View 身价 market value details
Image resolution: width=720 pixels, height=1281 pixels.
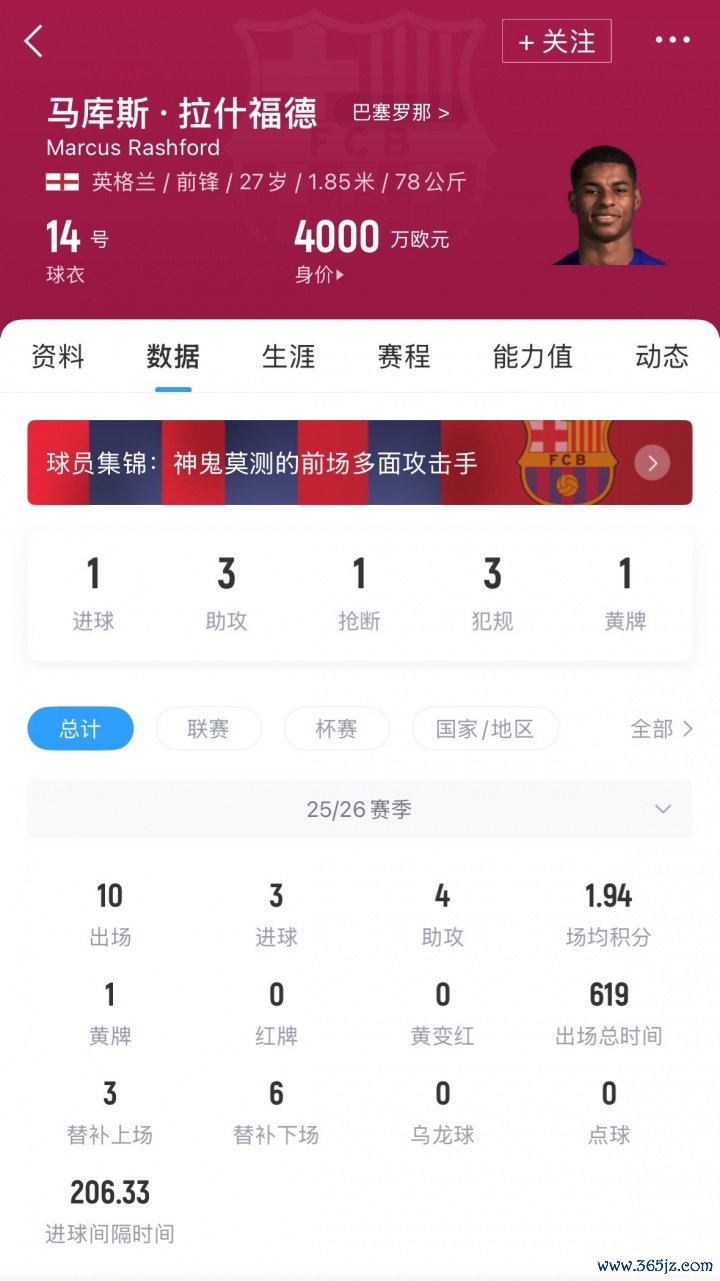pos(319,274)
